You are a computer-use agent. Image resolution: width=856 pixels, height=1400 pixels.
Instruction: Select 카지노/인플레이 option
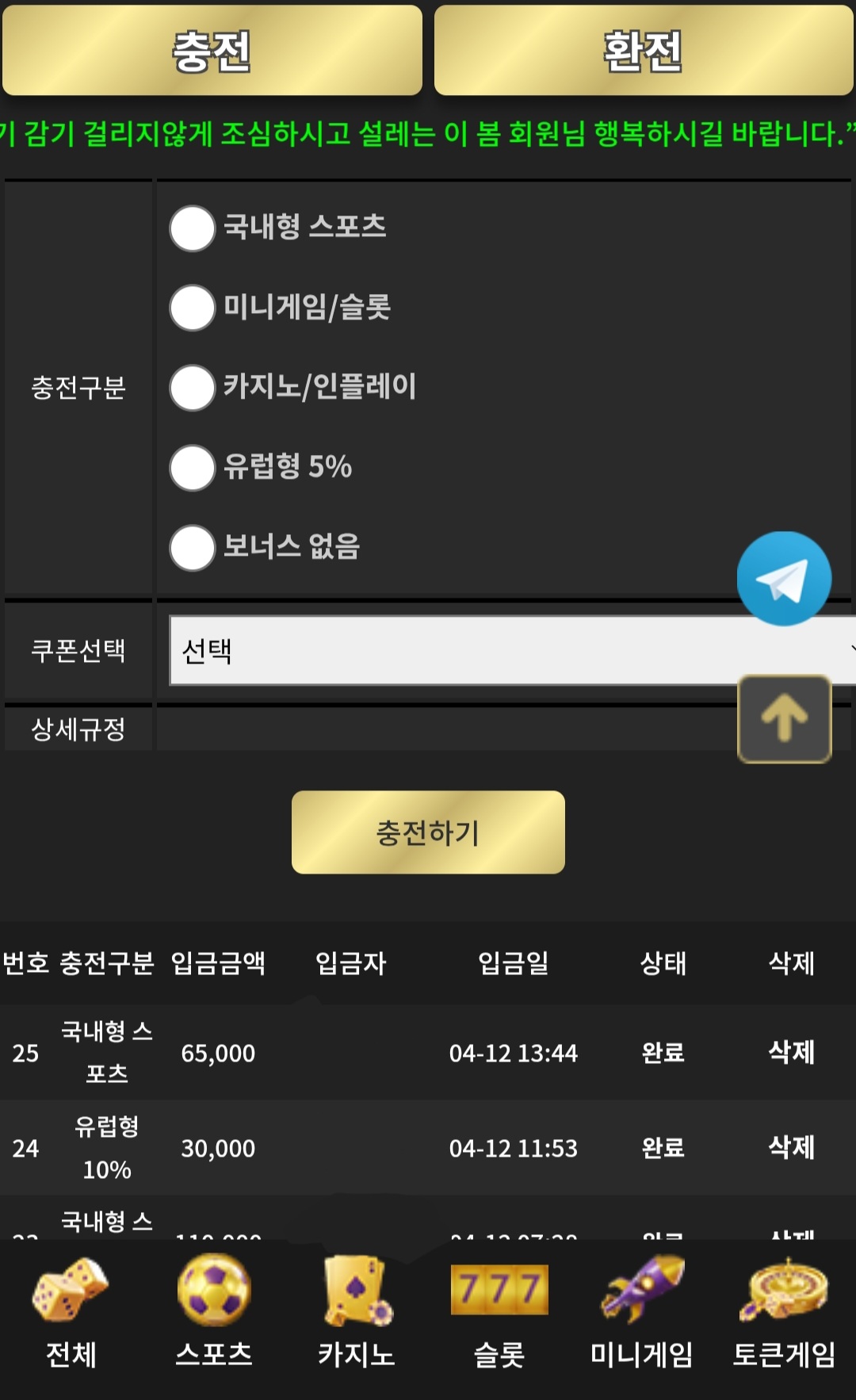[193, 388]
